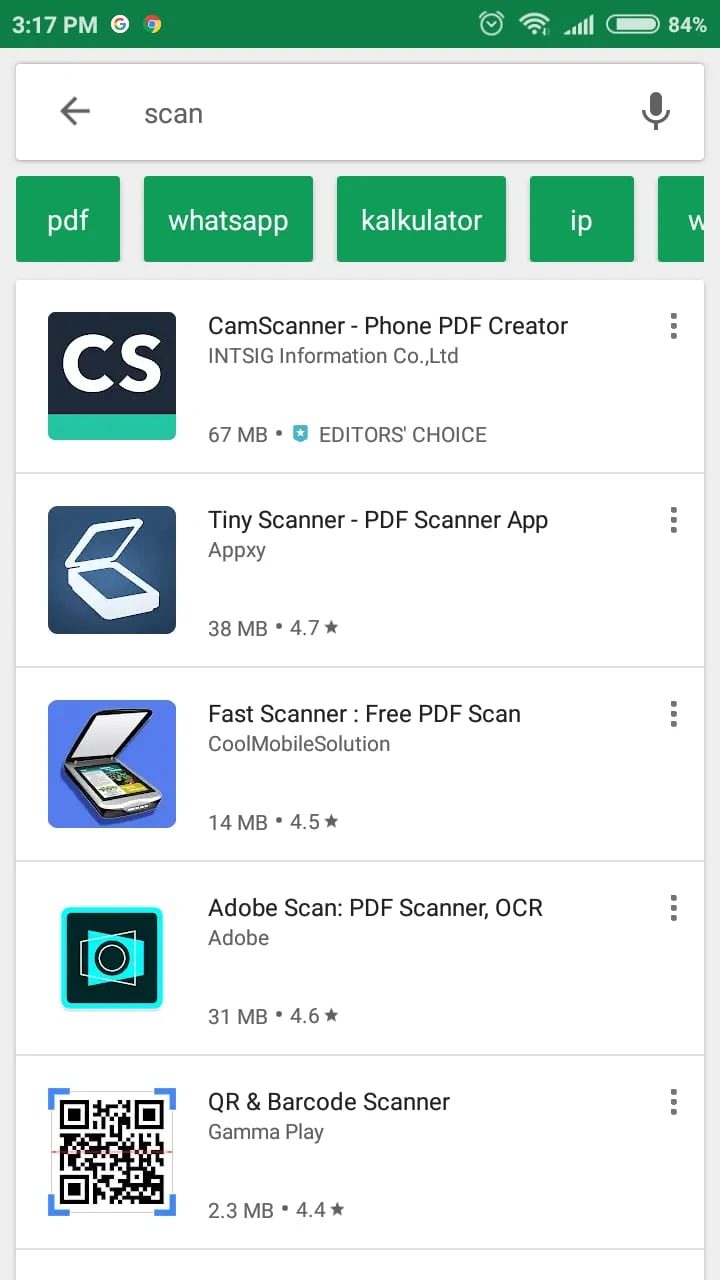This screenshot has width=720, height=1280.
Task: Select the pdf suggestion chip
Action: point(68,220)
